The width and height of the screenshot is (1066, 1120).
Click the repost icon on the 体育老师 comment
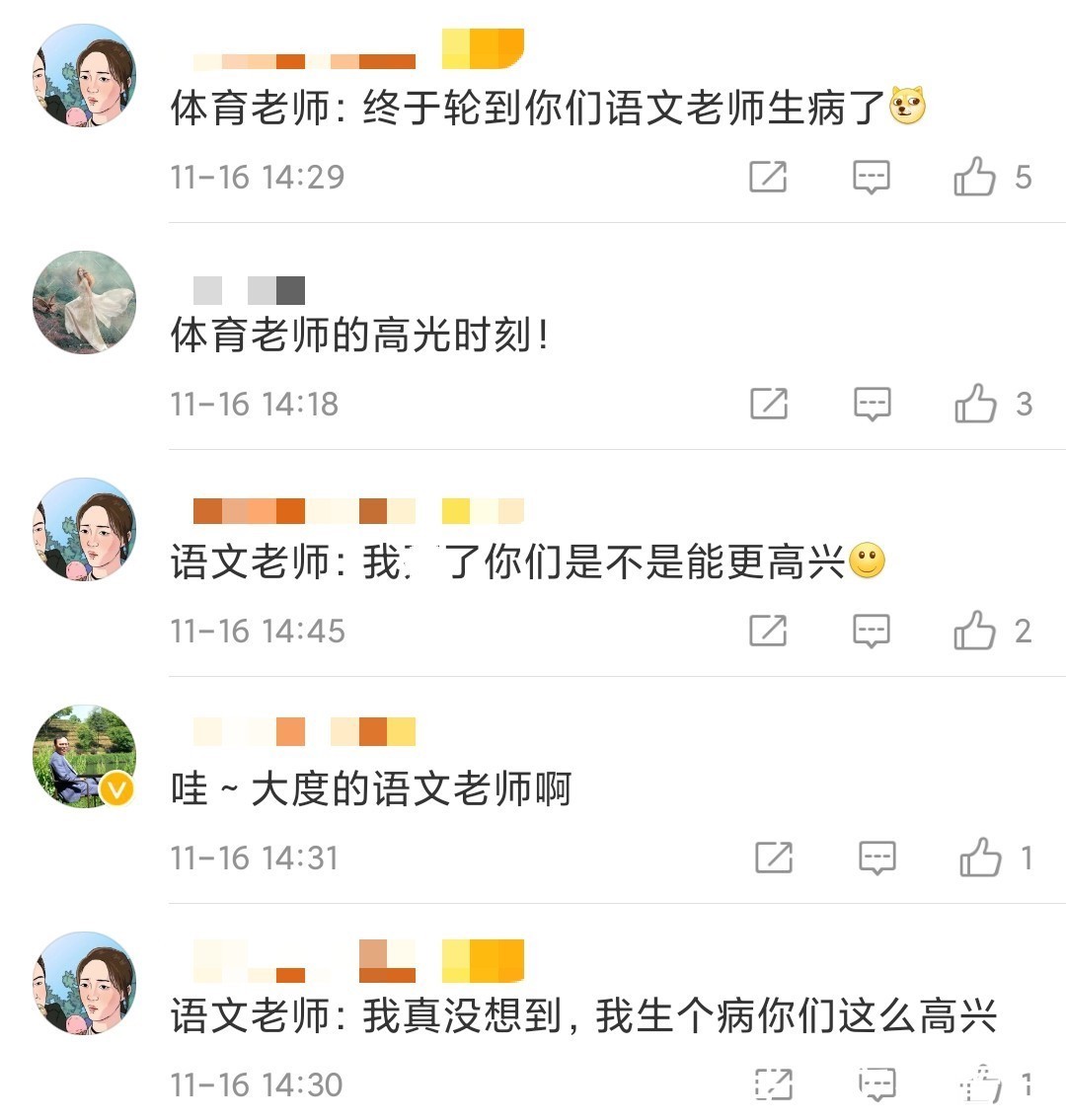point(769,178)
